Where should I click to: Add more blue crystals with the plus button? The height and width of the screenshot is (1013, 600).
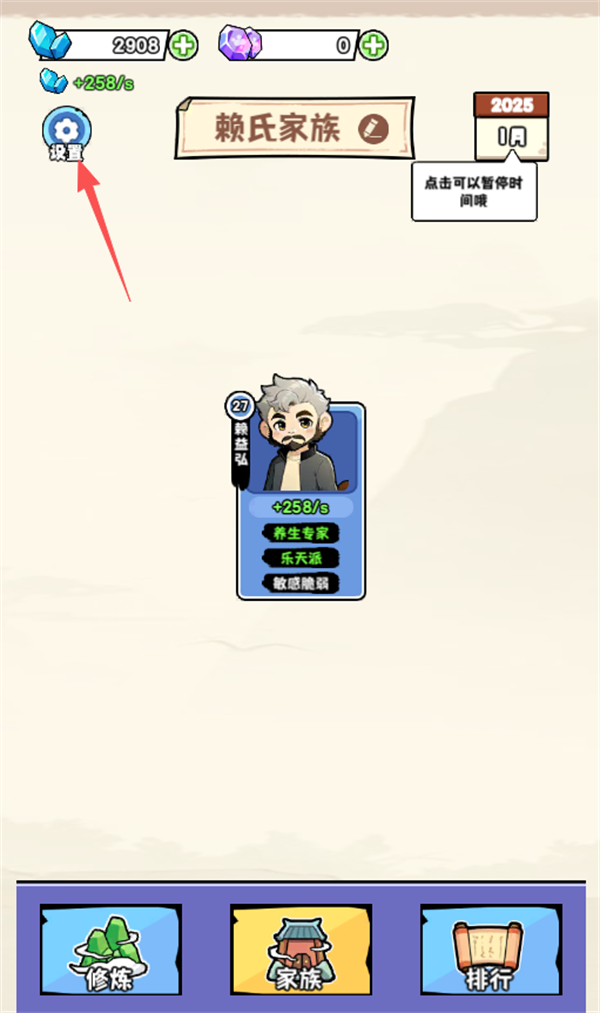pos(183,45)
